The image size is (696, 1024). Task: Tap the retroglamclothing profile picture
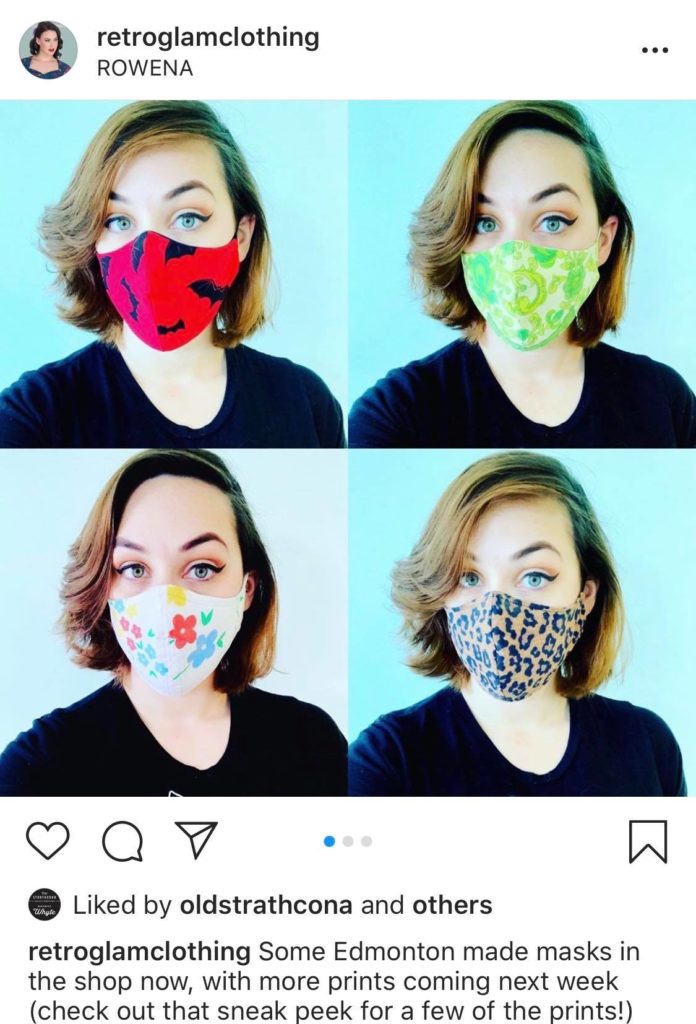(x=47, y=50)
